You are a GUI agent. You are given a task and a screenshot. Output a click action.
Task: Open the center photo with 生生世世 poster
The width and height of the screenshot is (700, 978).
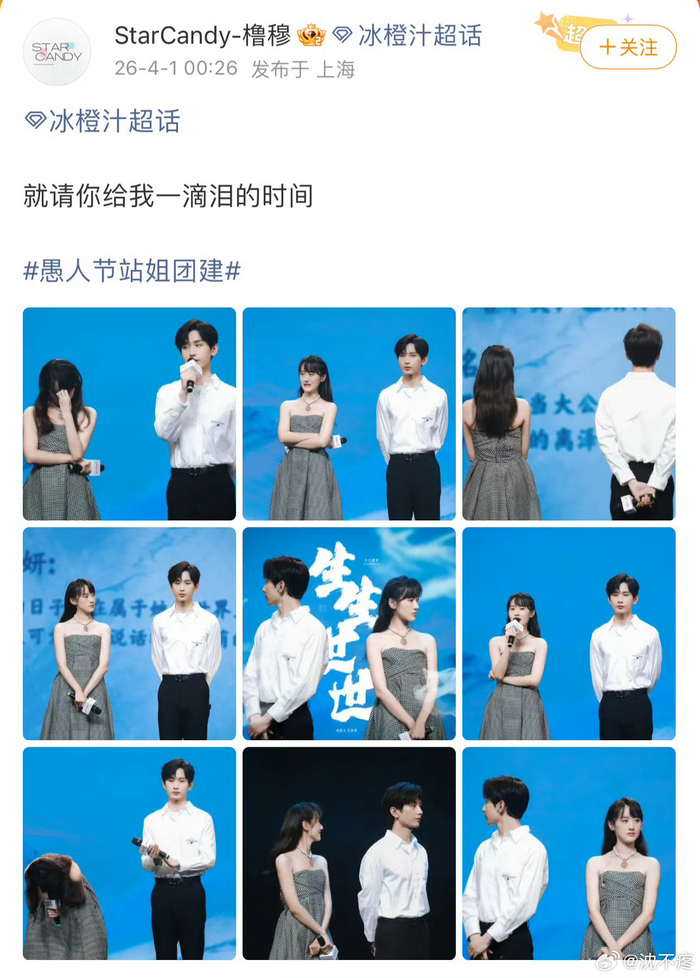click(x=349, y=634)
